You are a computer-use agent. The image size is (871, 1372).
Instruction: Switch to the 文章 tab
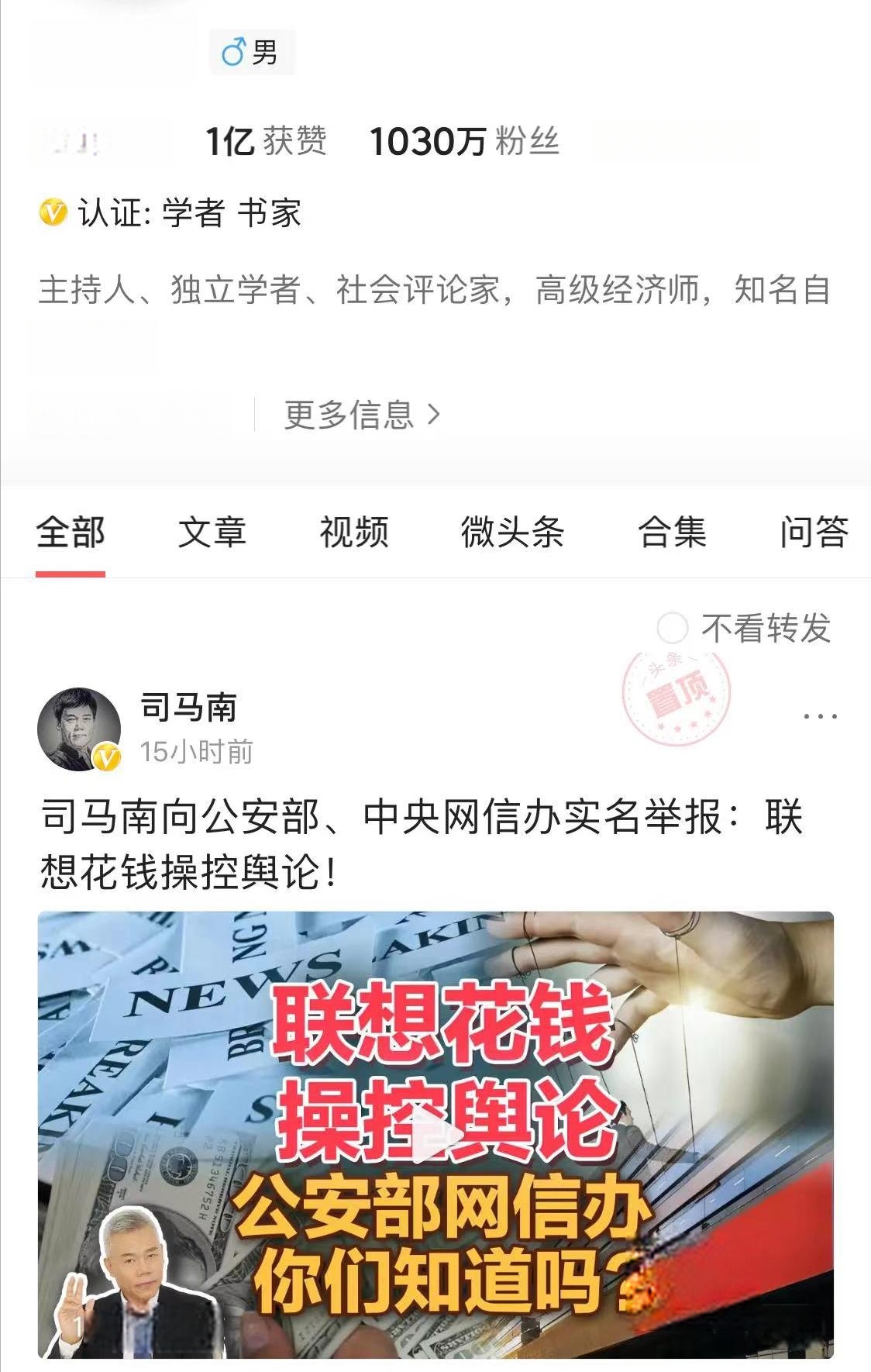coord(212,533)
